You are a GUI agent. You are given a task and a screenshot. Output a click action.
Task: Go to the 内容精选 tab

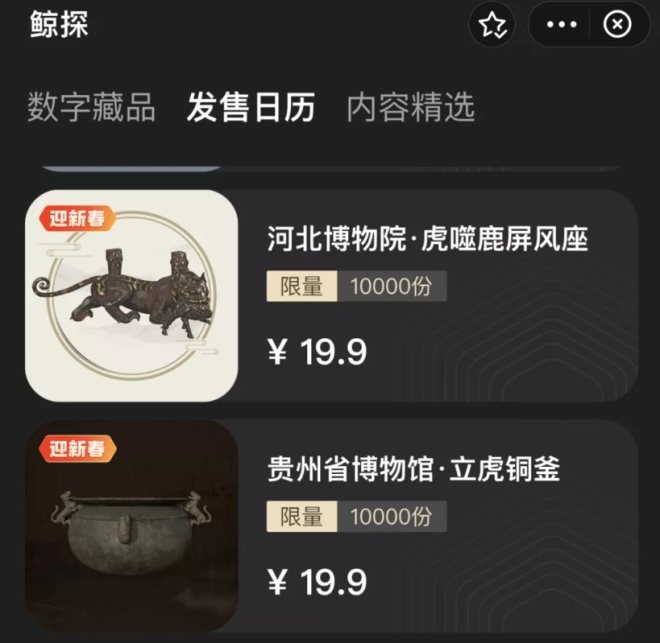coord(410,107)
